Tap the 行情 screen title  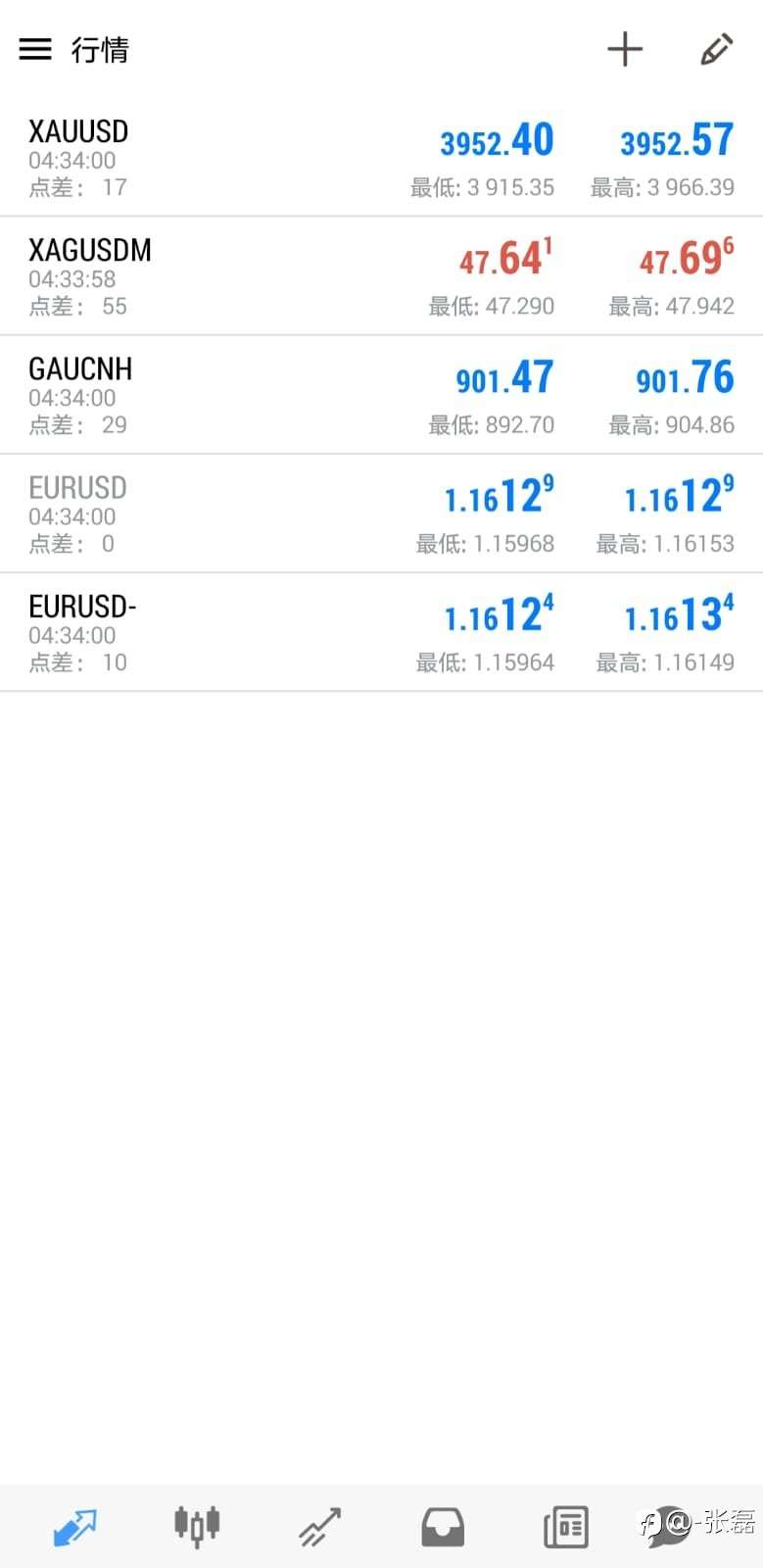(101, 49)
